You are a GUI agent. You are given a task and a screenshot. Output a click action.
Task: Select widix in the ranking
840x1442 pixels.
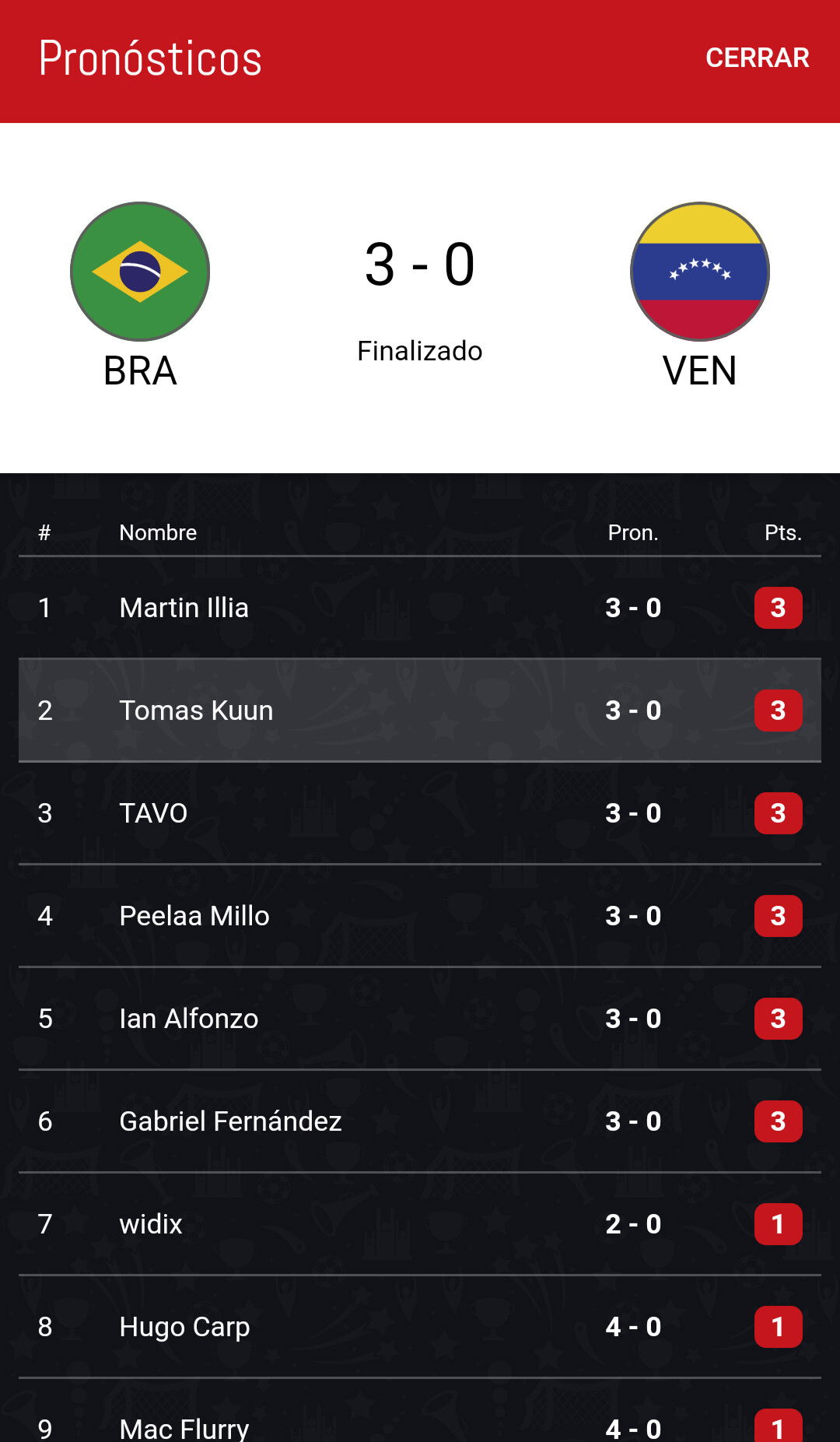point(420,1224)
